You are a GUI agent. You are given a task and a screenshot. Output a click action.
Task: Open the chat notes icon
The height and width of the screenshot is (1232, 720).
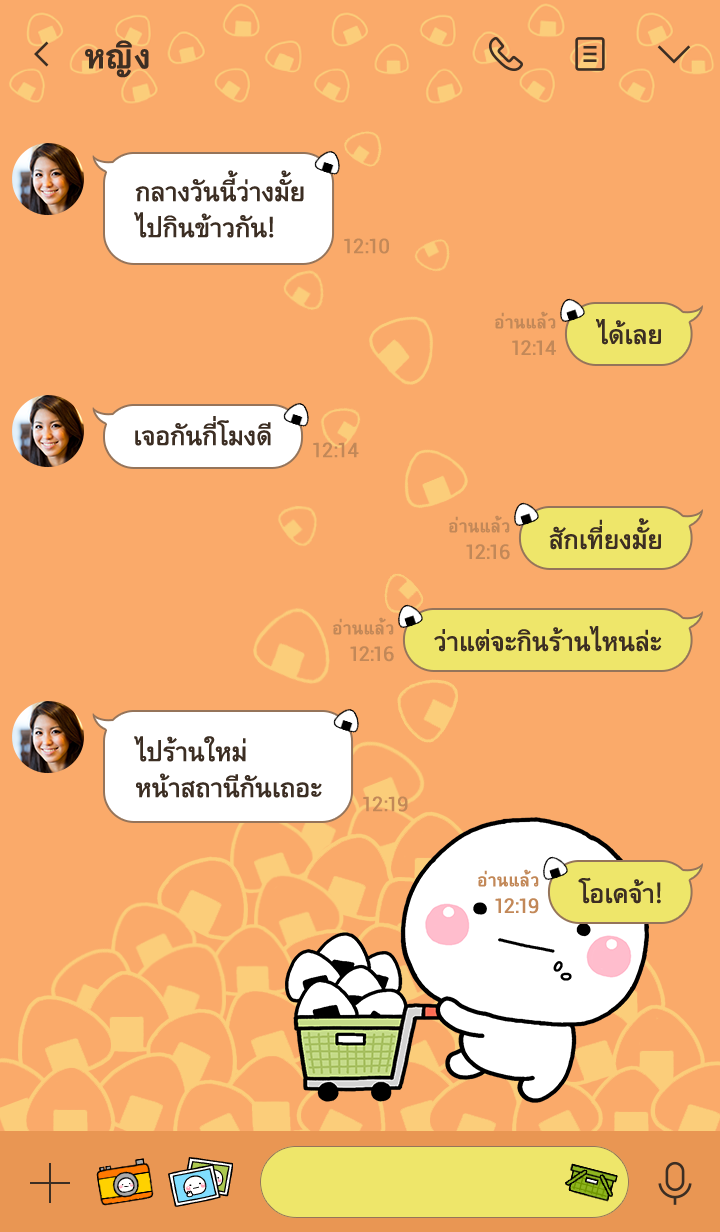[x=589, y=54]
